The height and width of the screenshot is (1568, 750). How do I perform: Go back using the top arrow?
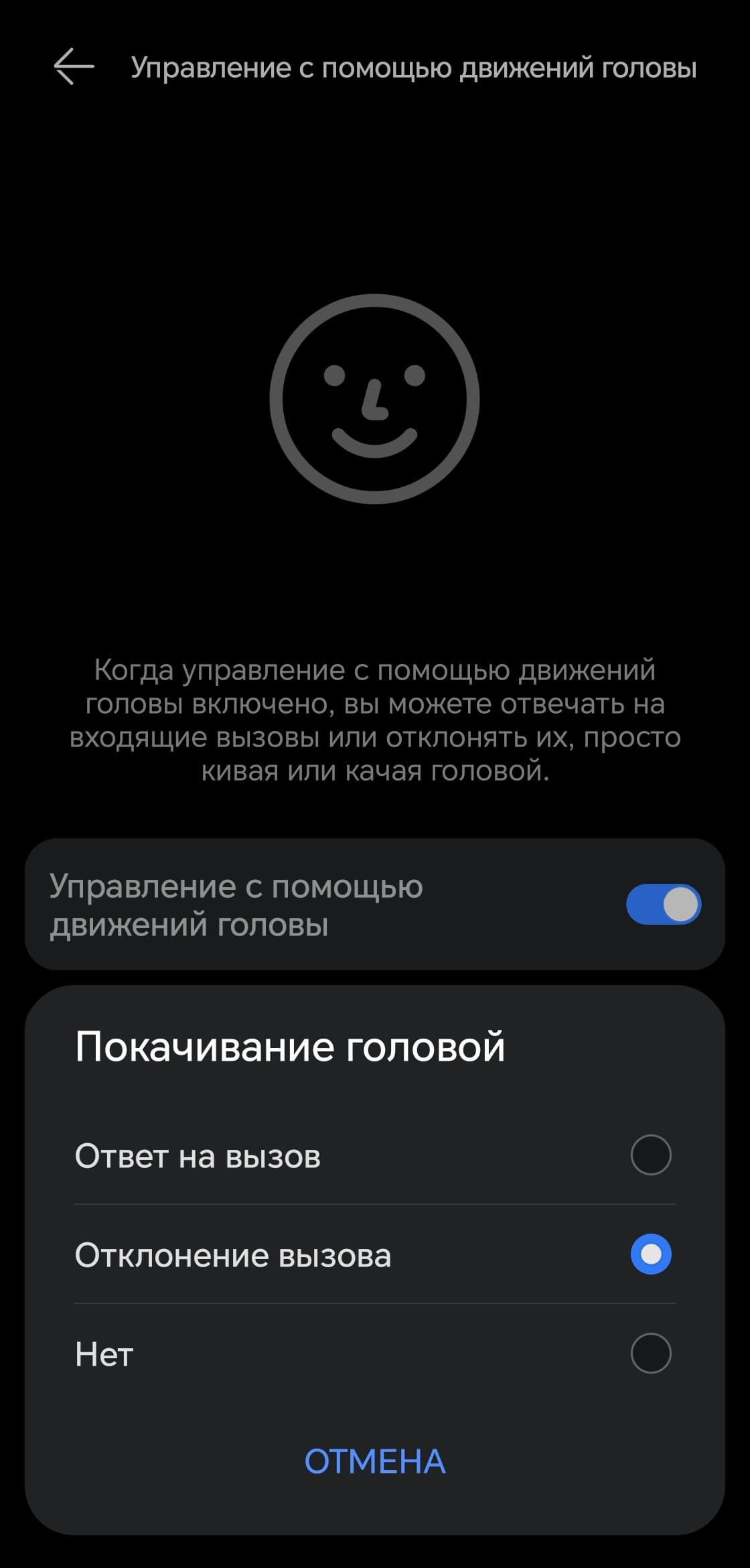pos(74,67)
